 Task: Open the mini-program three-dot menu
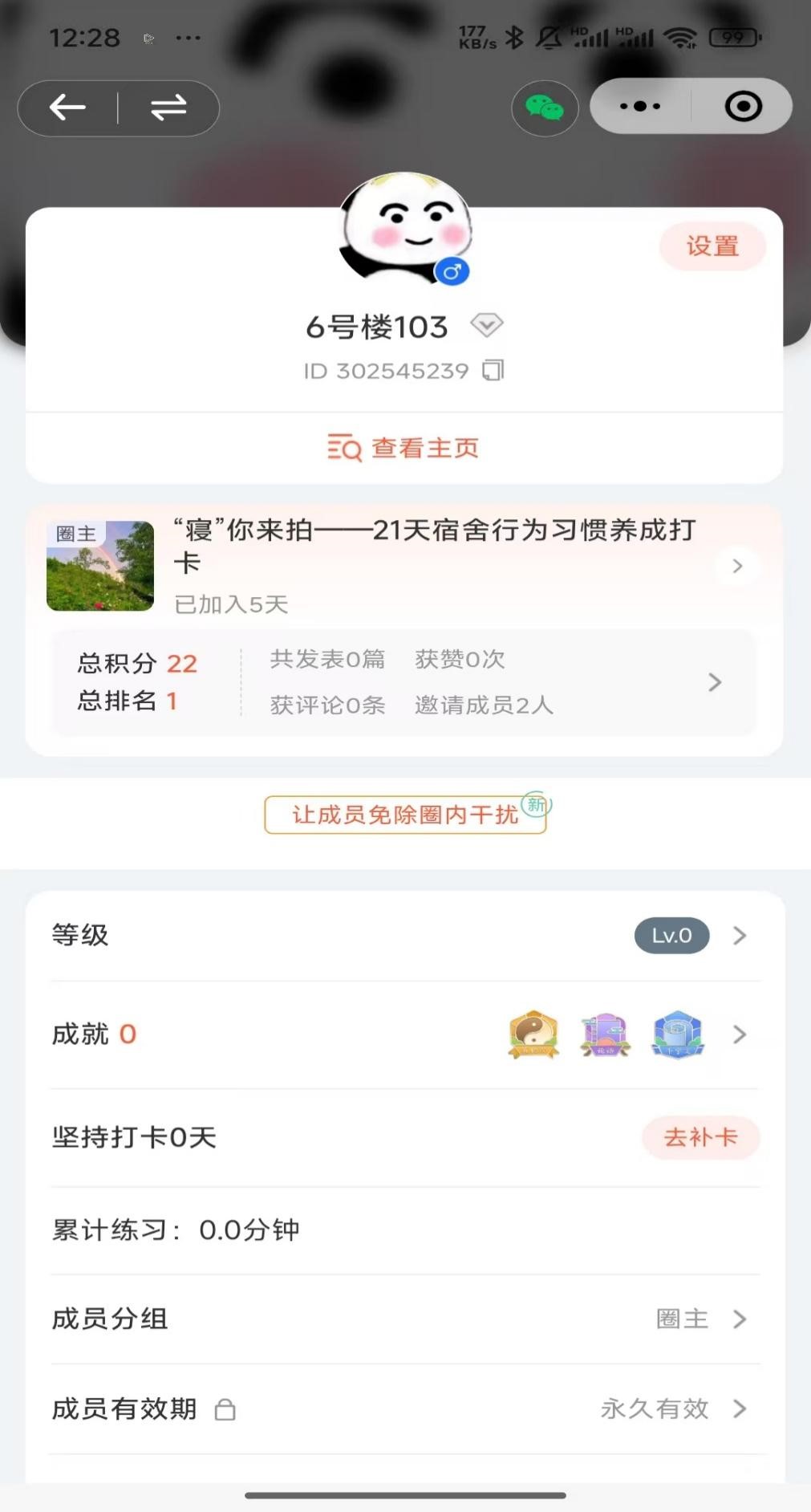[x=640, y=106]
